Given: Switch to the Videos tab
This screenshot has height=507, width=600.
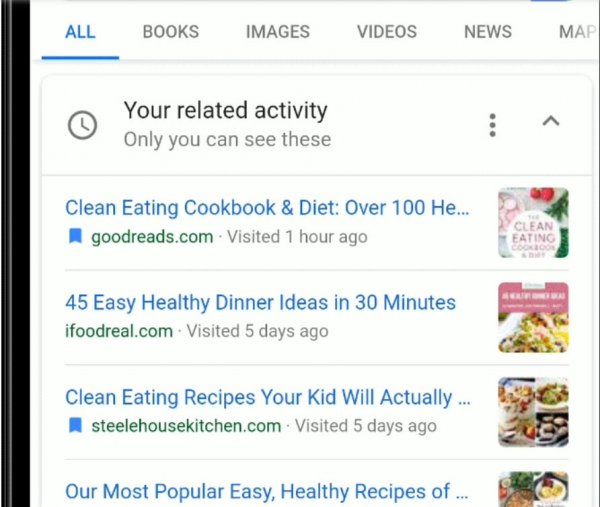Looking at the screenshot, I should tap(387, 32).
